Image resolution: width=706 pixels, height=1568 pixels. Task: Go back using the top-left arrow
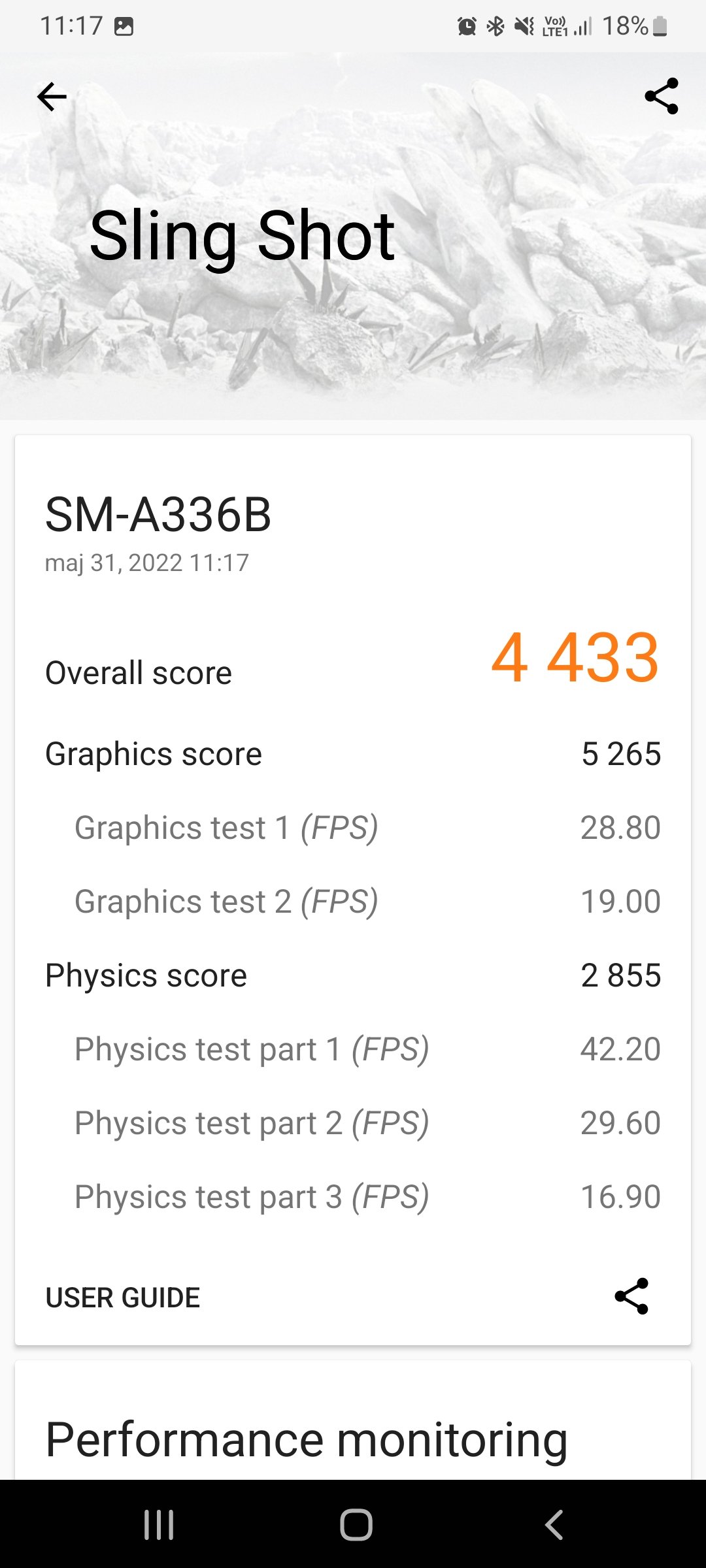(x=52, y=97)
